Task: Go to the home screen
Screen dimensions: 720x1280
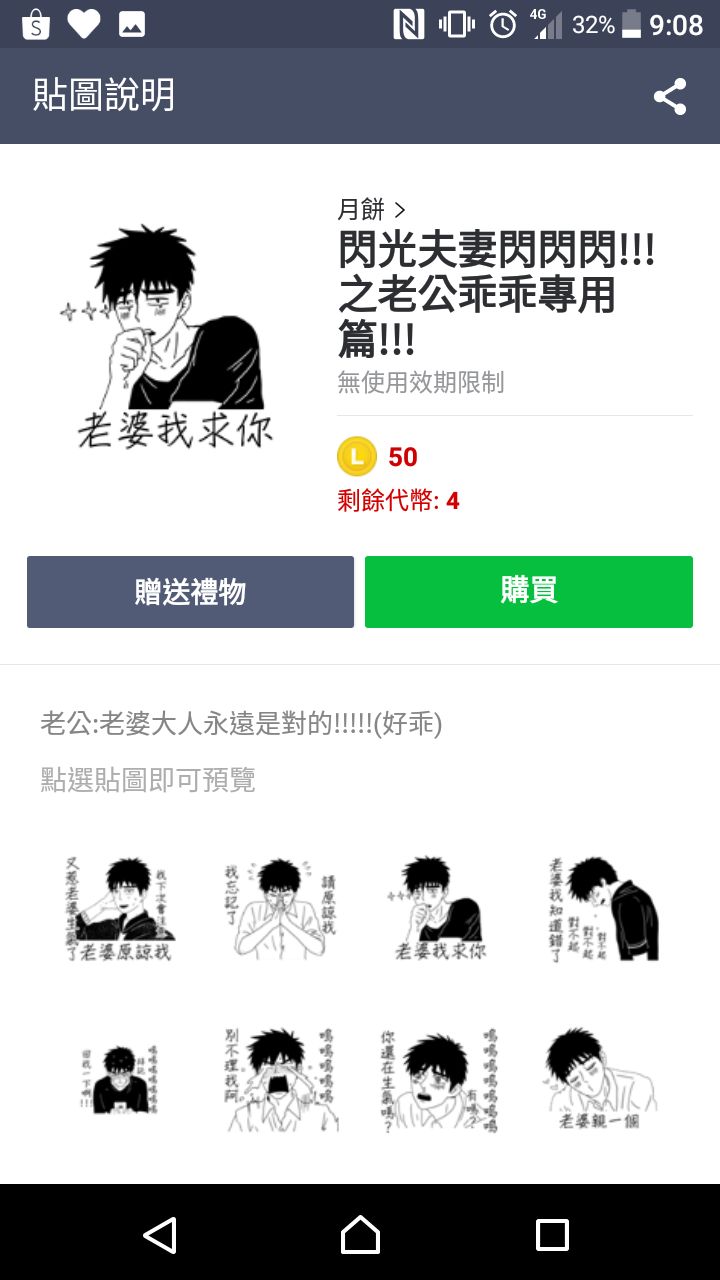Action: pos(360,1235)
